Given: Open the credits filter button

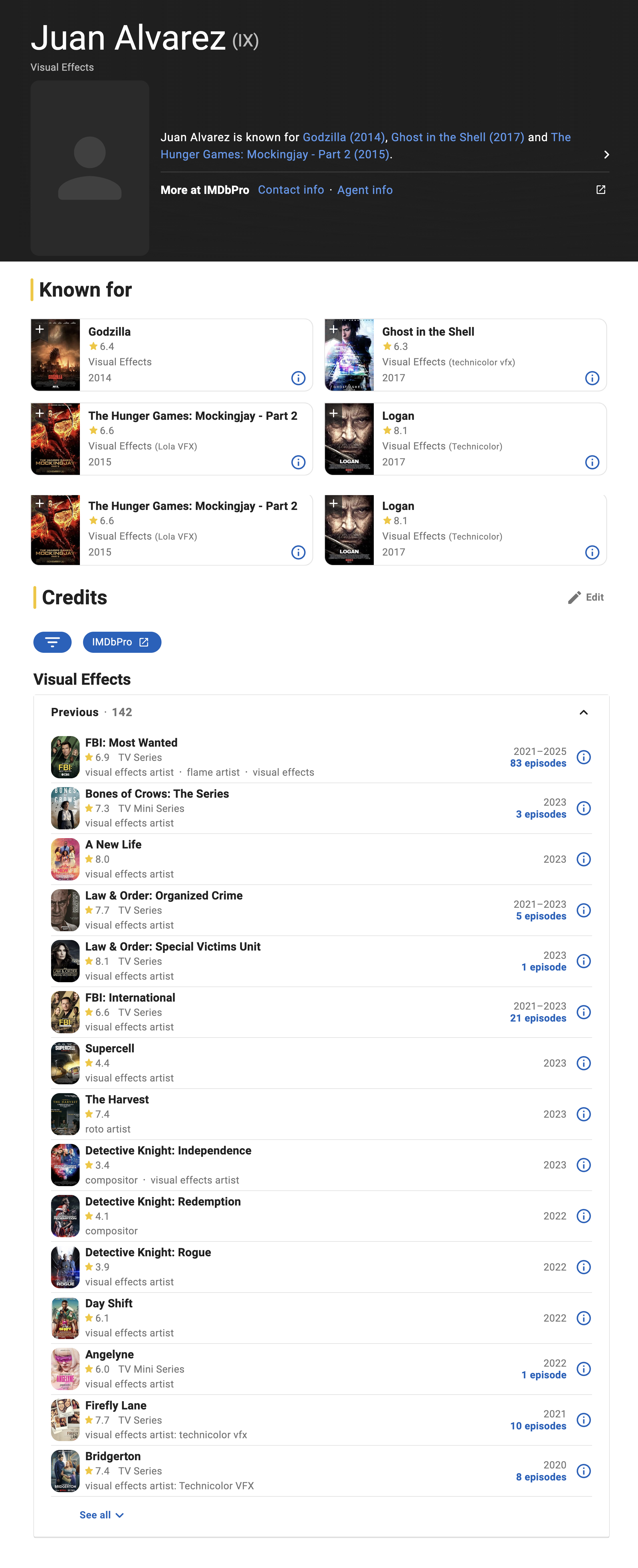Looking at the screenshot, I should [52, 642].
